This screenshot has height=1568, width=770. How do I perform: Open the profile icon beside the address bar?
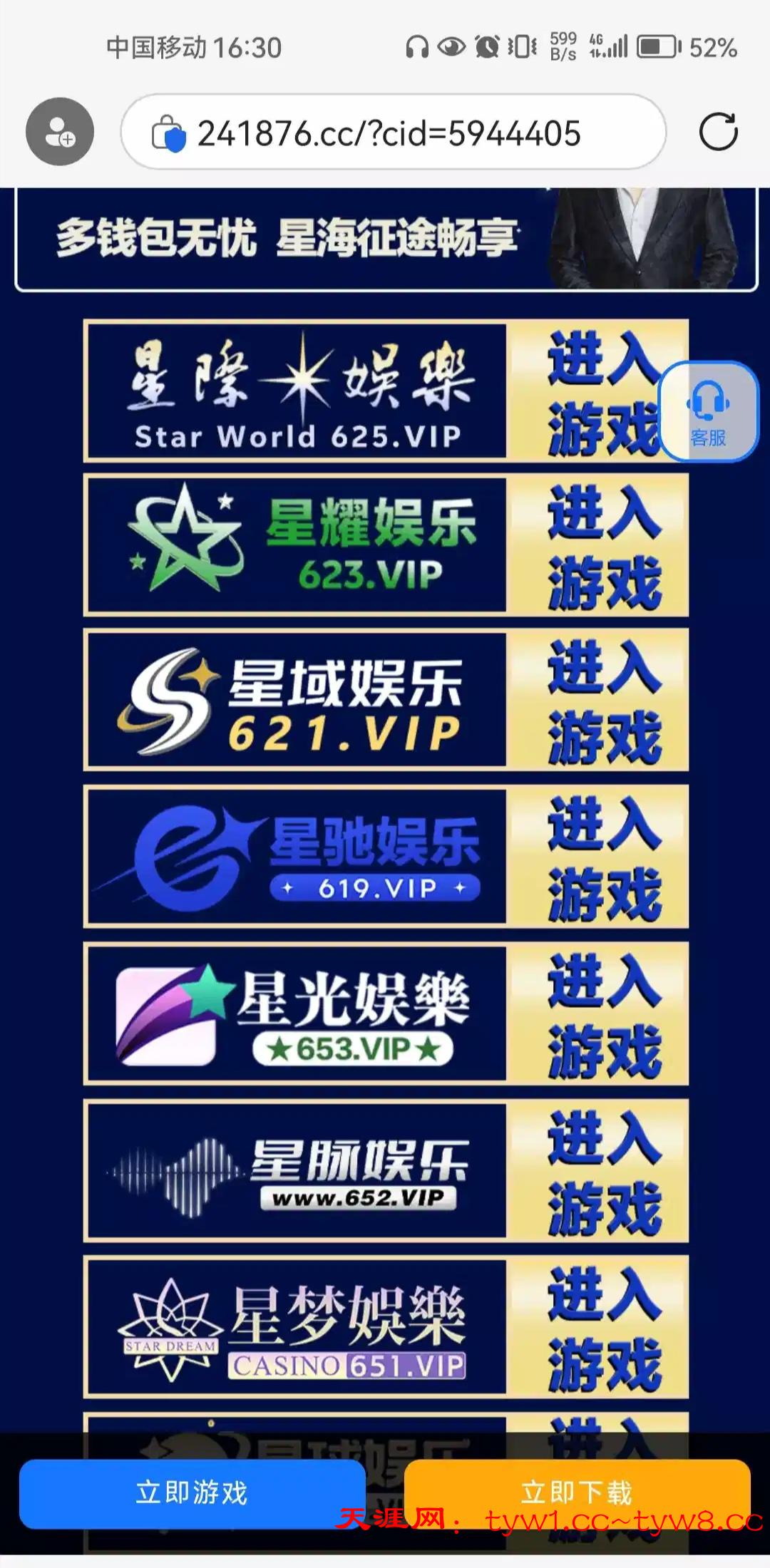60,132
